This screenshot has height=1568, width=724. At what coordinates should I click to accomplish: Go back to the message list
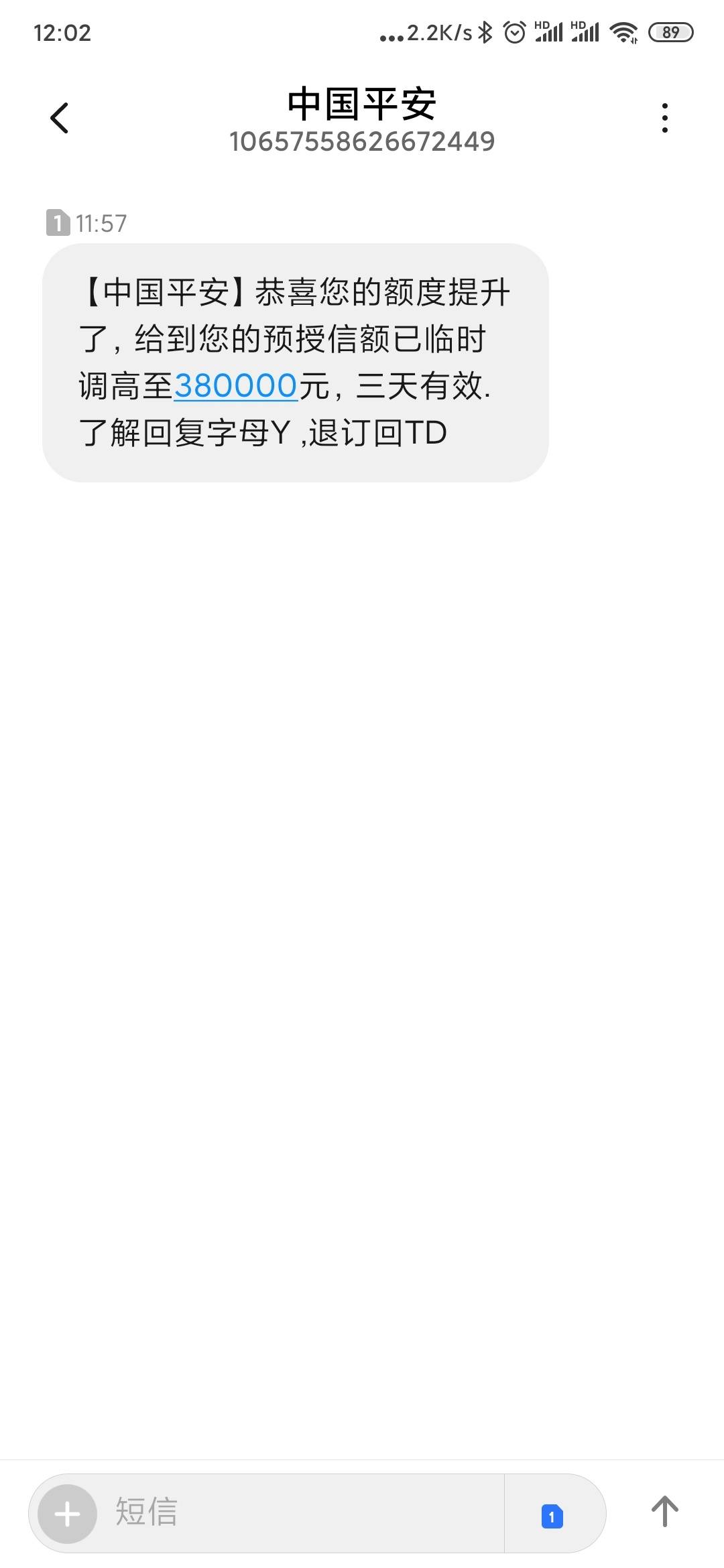click(60, 118)
